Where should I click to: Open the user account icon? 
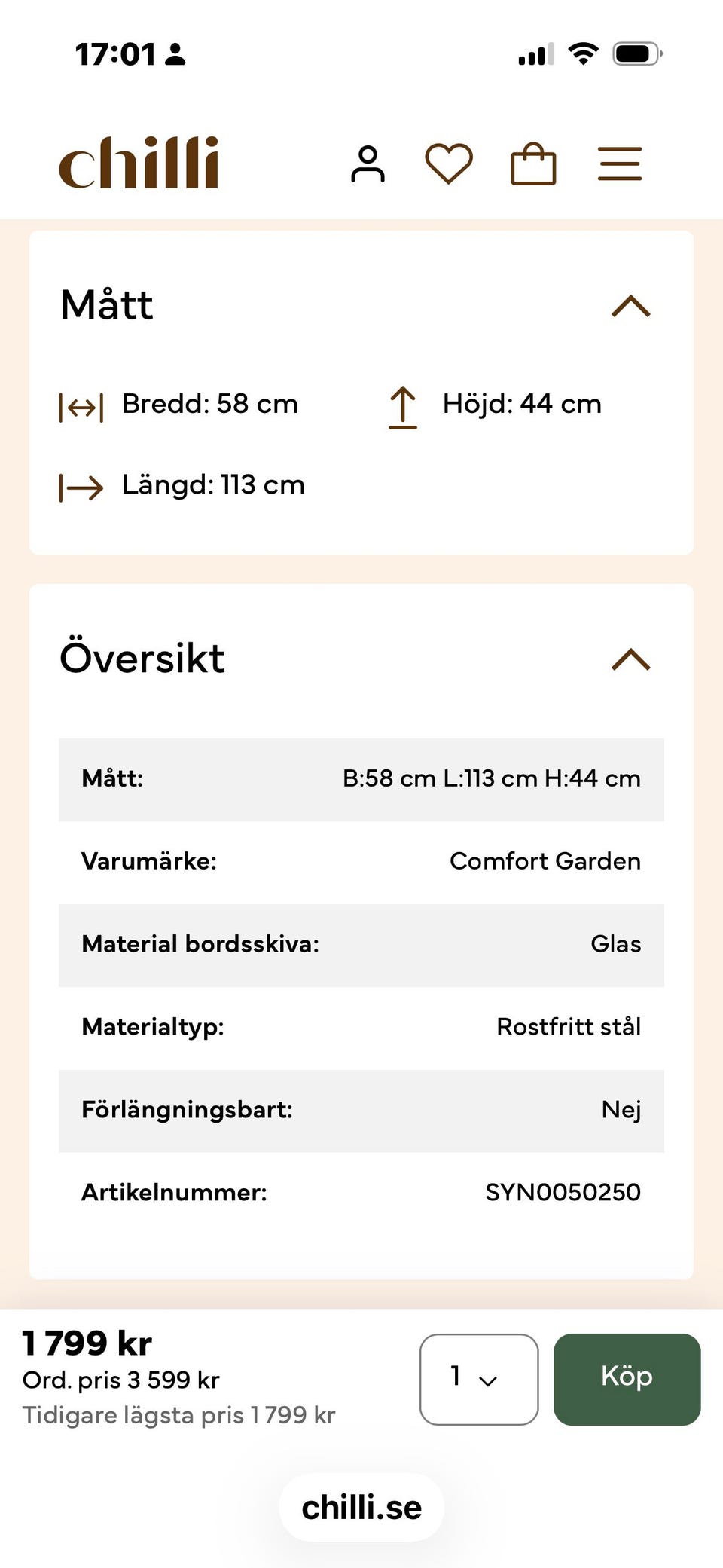tap(368, 164)
